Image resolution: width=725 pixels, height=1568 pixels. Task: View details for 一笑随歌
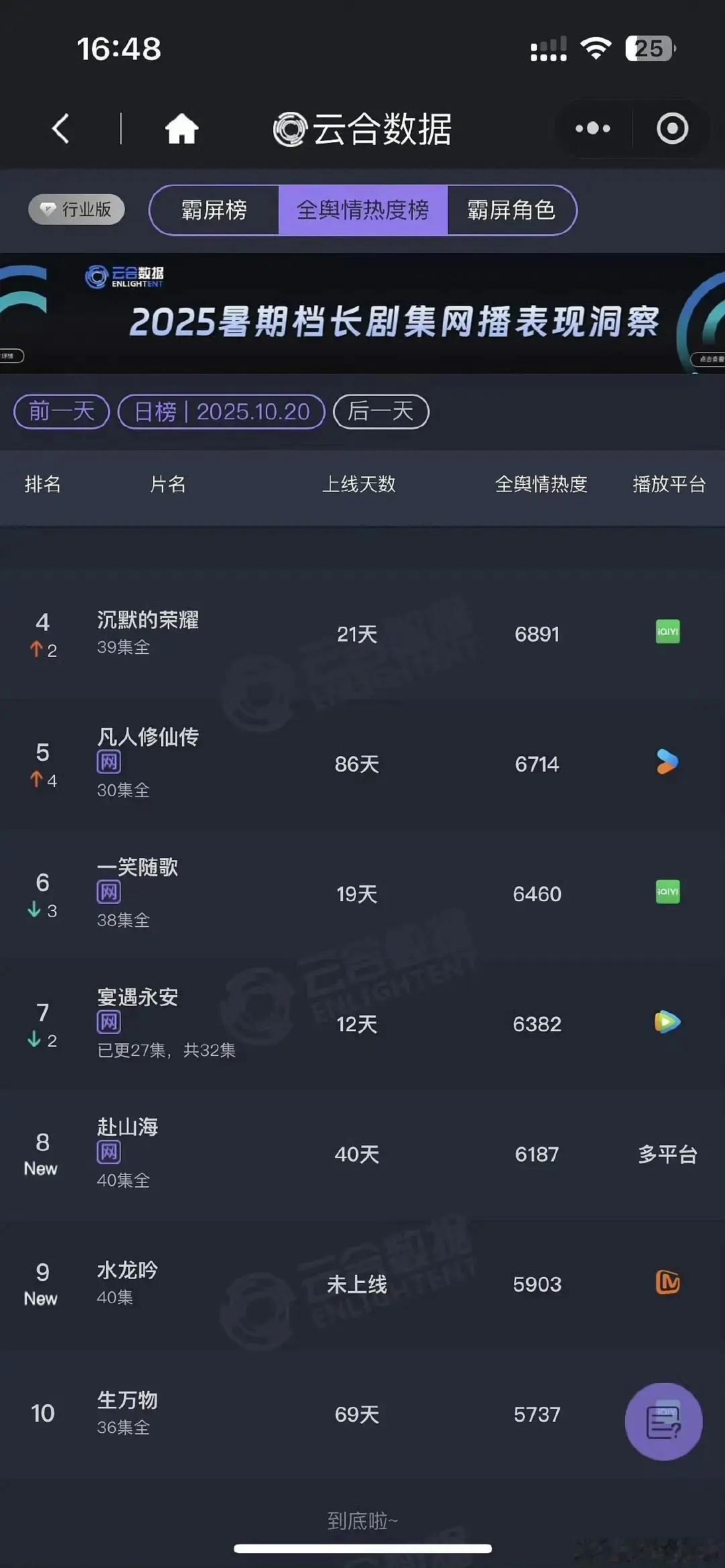point(362,893)
